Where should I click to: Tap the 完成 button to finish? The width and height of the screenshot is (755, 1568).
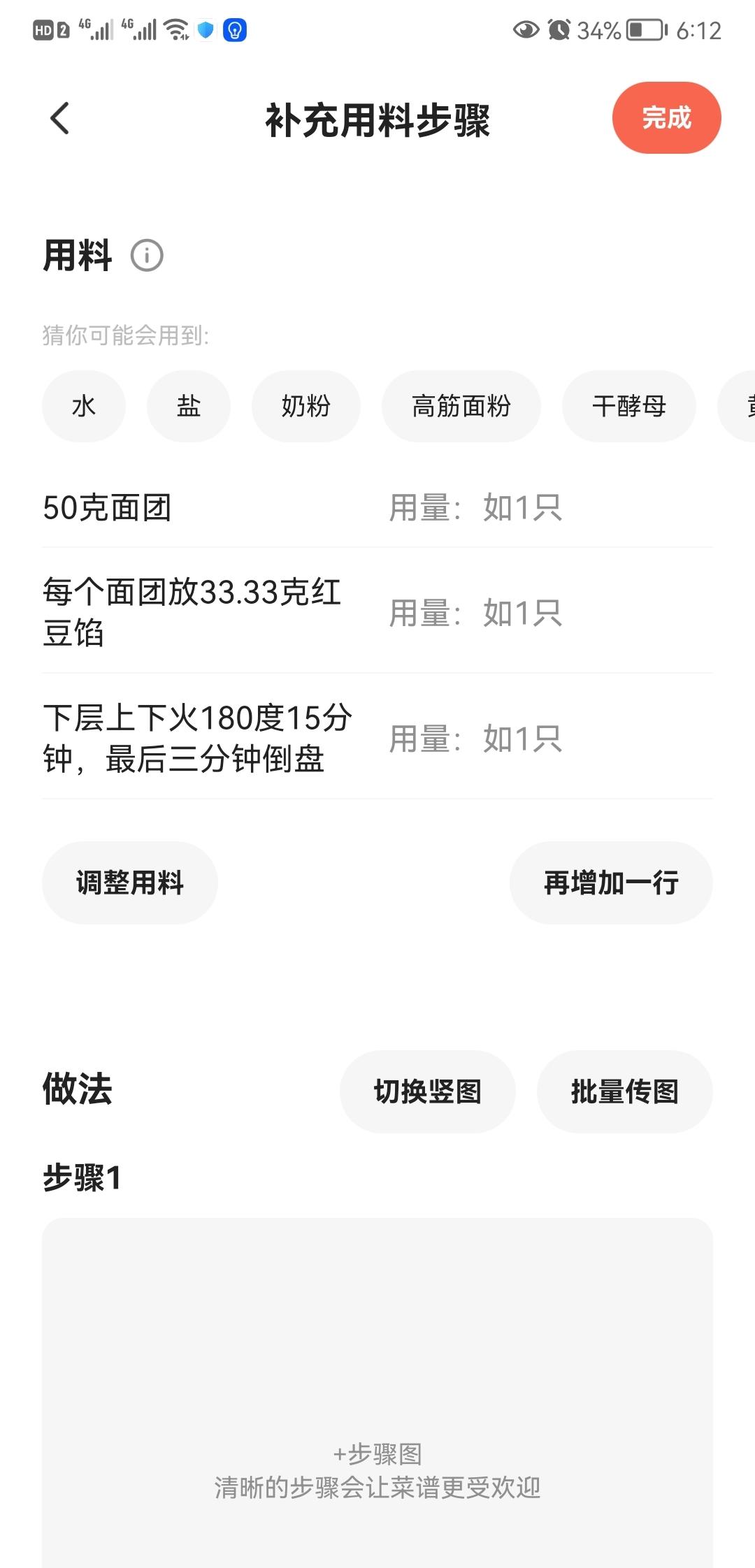tap(666, 118)
